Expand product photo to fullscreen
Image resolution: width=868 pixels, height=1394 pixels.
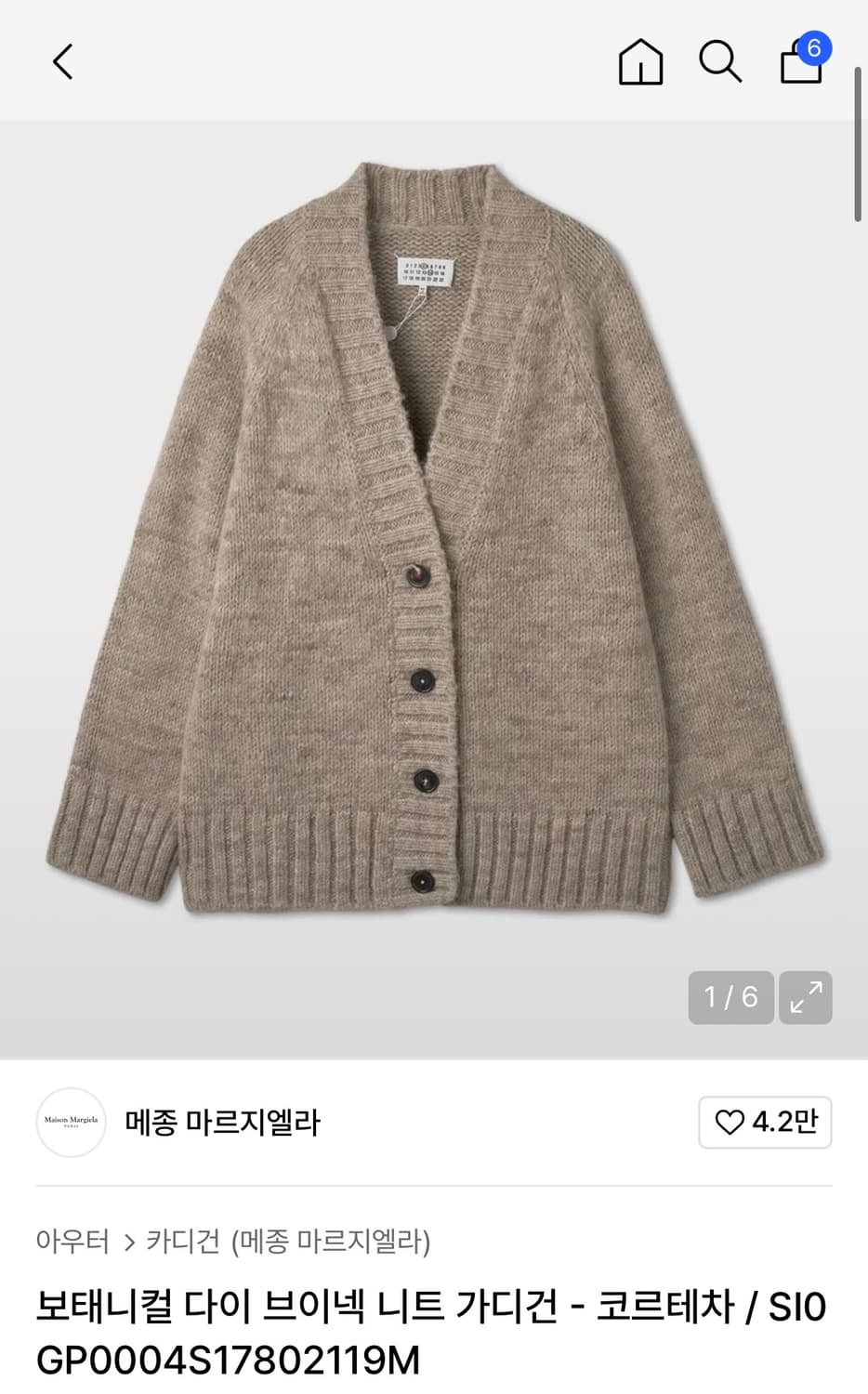(806, 997)
